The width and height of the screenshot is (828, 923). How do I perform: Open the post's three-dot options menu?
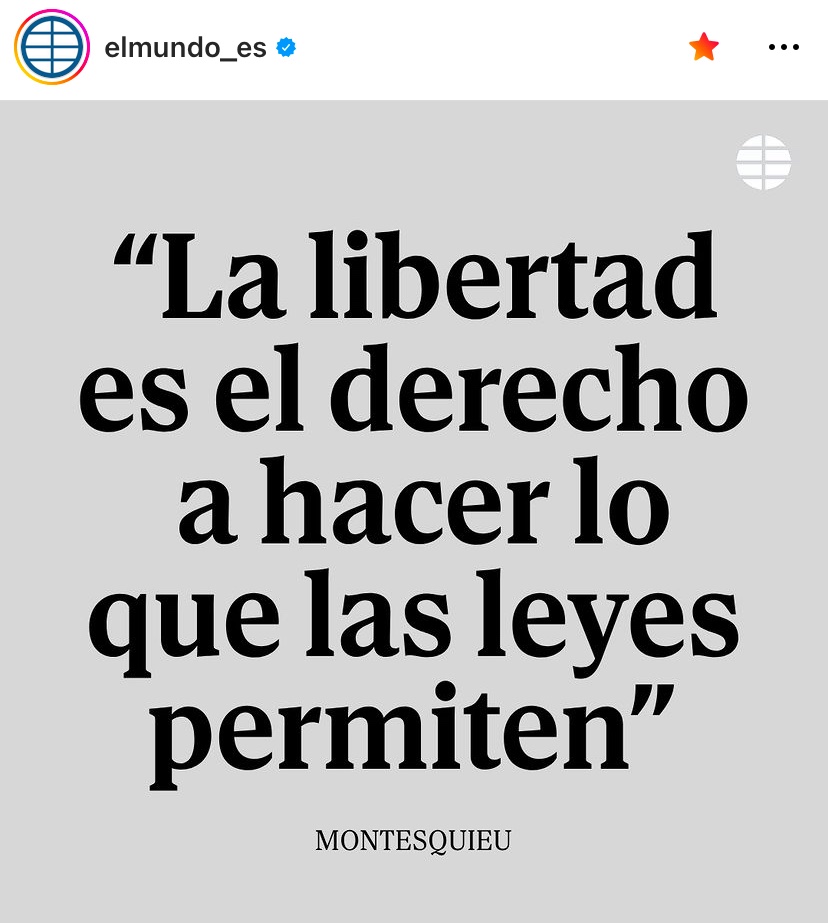783,47
